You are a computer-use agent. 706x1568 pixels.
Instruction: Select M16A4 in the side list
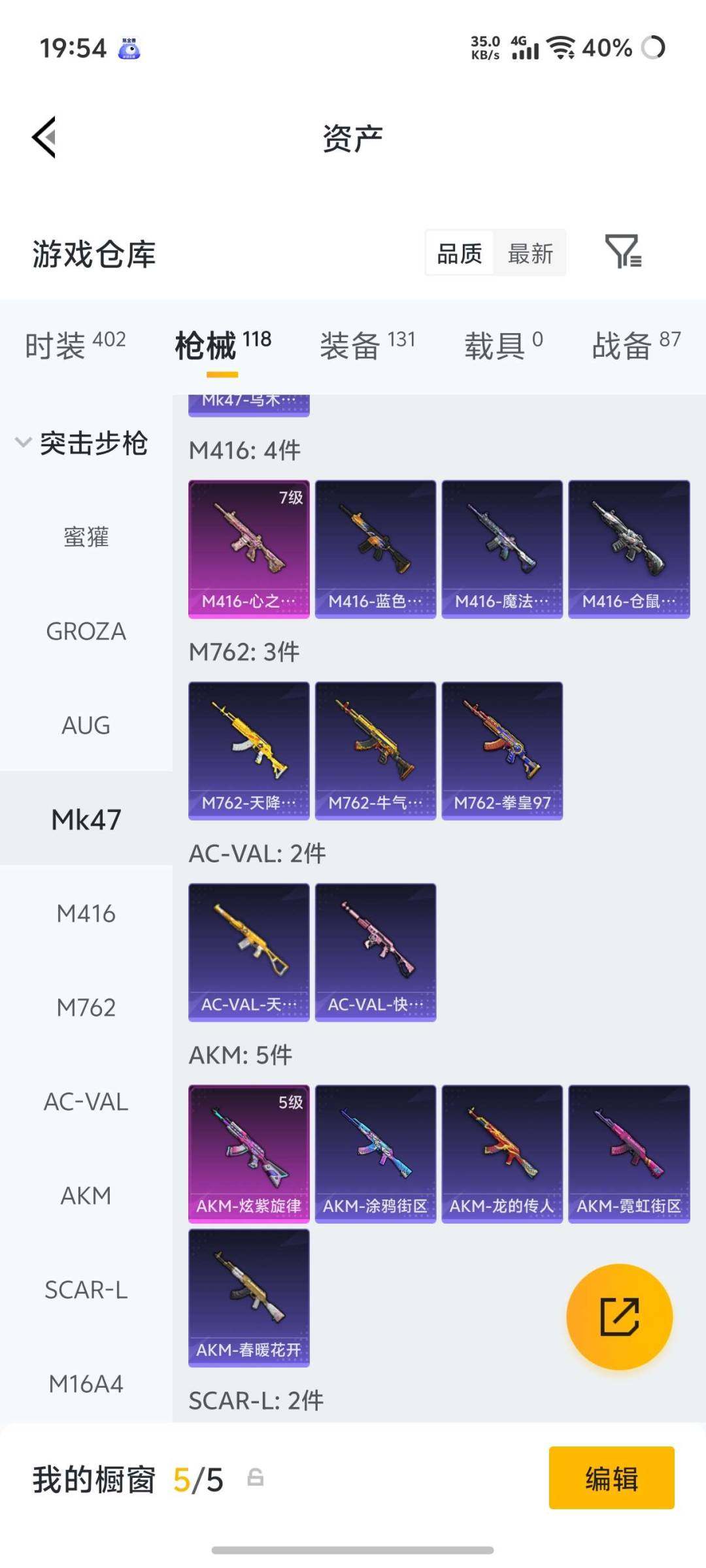[86, 1384]
